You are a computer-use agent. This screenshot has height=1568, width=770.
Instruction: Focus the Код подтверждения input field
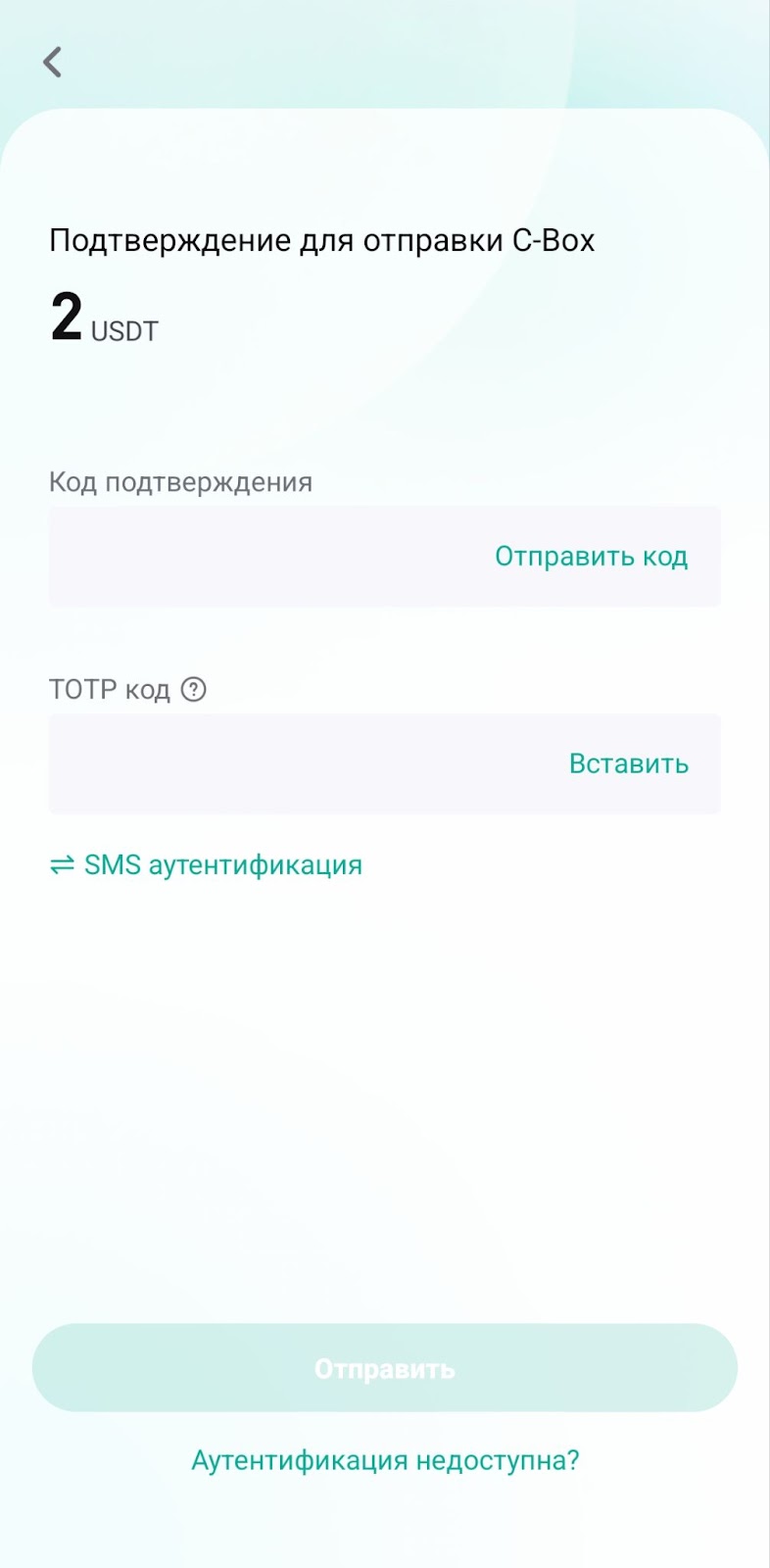click(385, 557)
